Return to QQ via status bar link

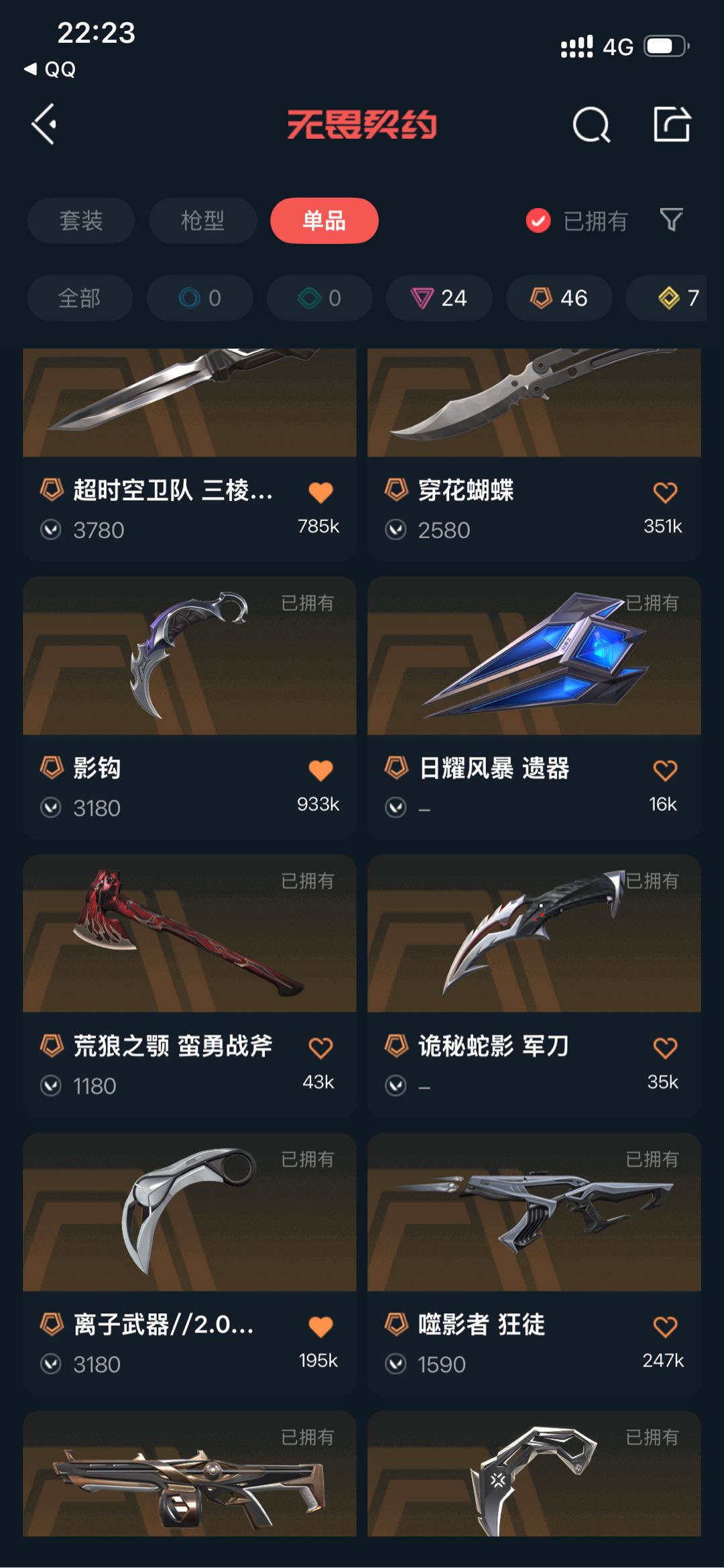pos(50,69)
